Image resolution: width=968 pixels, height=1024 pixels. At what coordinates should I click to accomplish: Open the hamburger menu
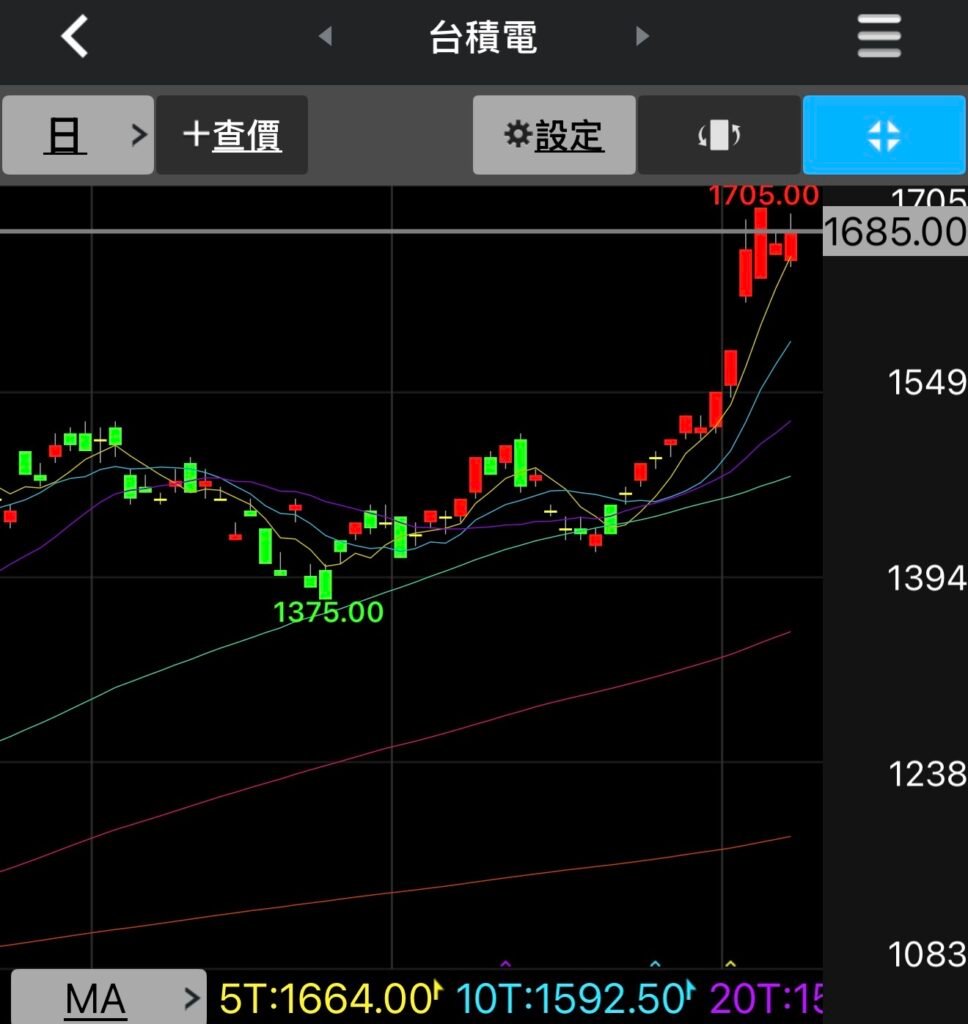[879, 38]
